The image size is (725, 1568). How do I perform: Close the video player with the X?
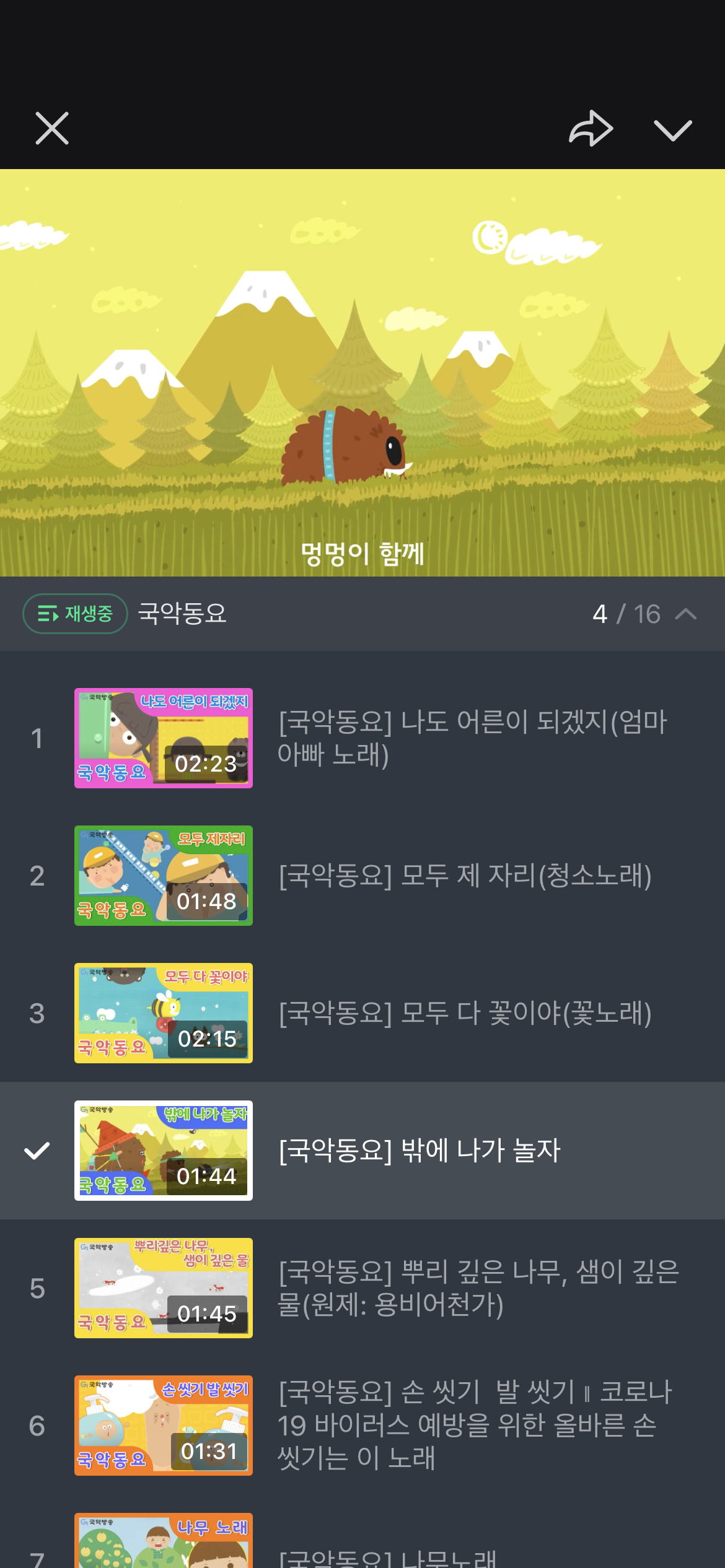pyautogui.click(x=52, y=129)
